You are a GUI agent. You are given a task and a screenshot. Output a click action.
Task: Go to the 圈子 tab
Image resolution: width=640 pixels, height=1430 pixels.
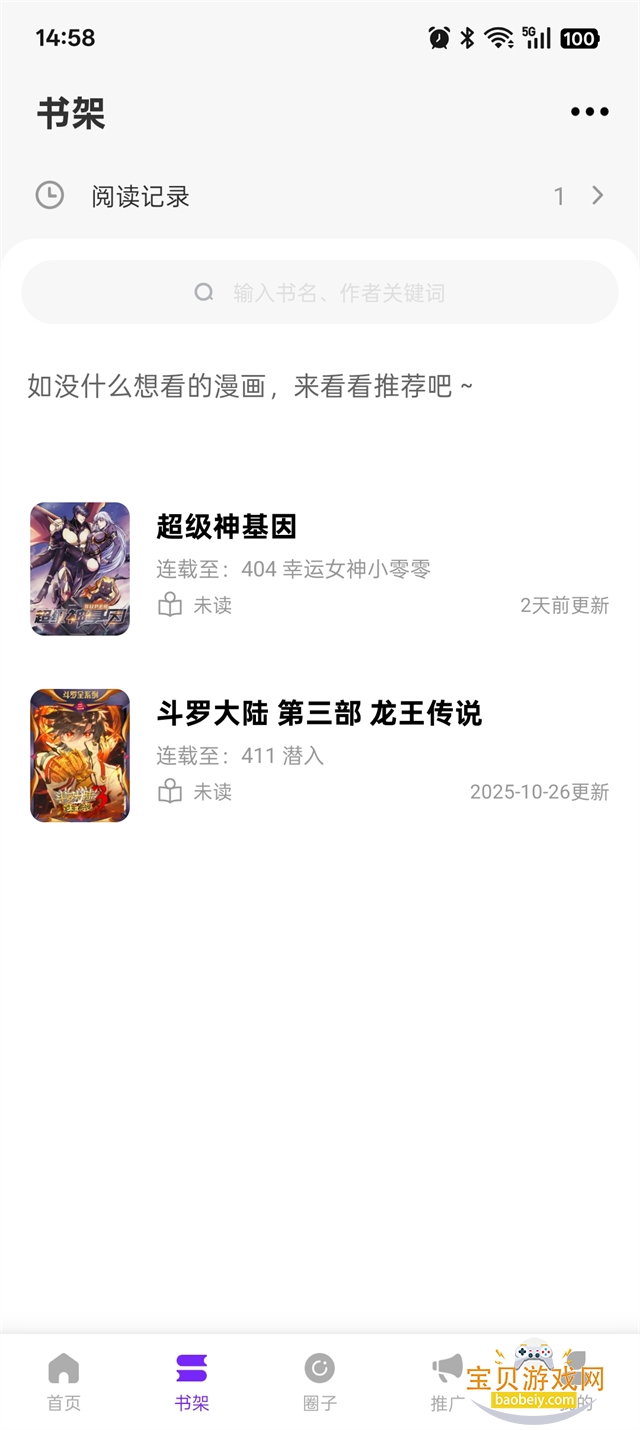click(320, 1380)
